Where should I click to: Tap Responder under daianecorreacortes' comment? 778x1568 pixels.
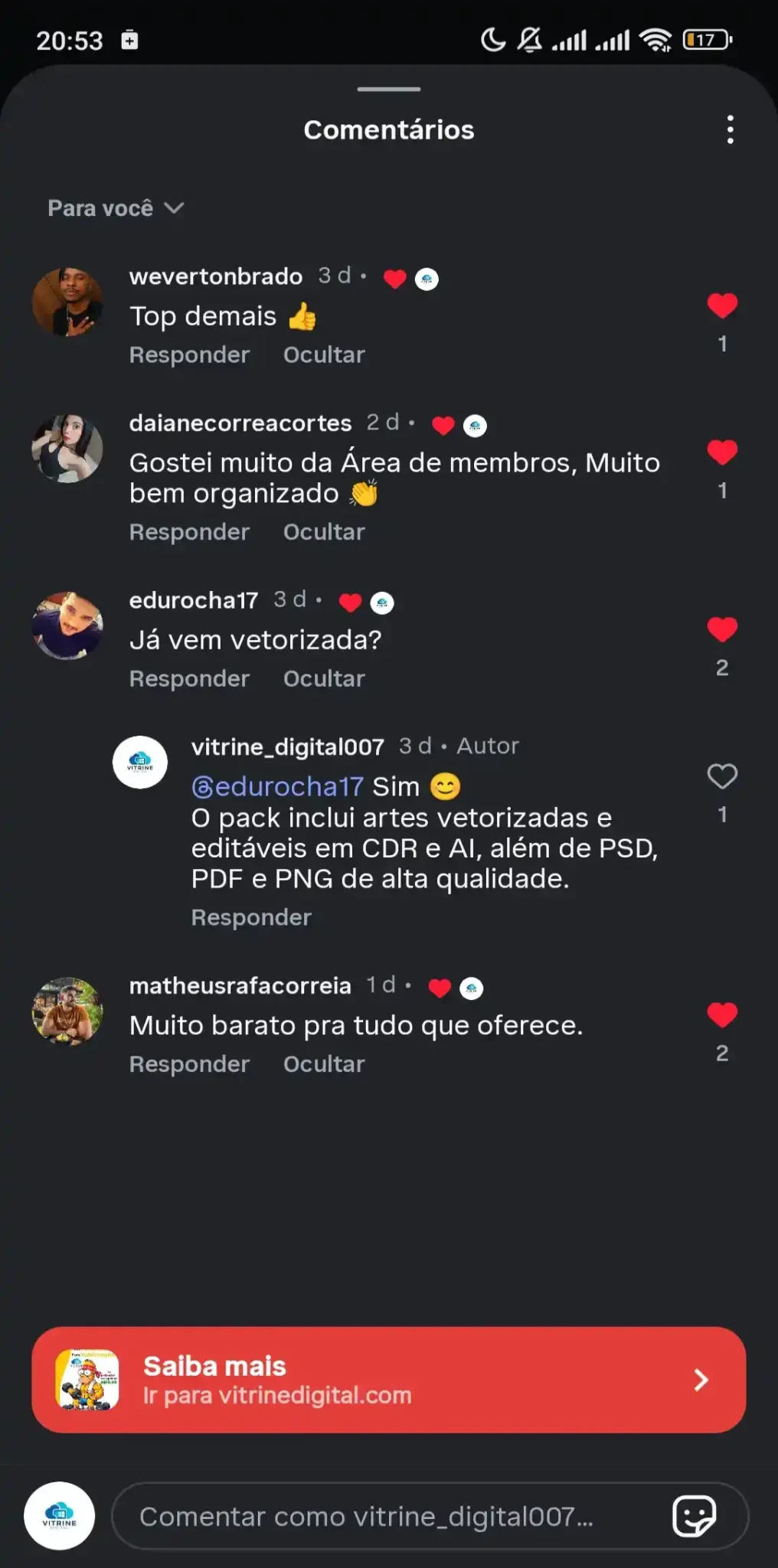(x=189, y=532)
